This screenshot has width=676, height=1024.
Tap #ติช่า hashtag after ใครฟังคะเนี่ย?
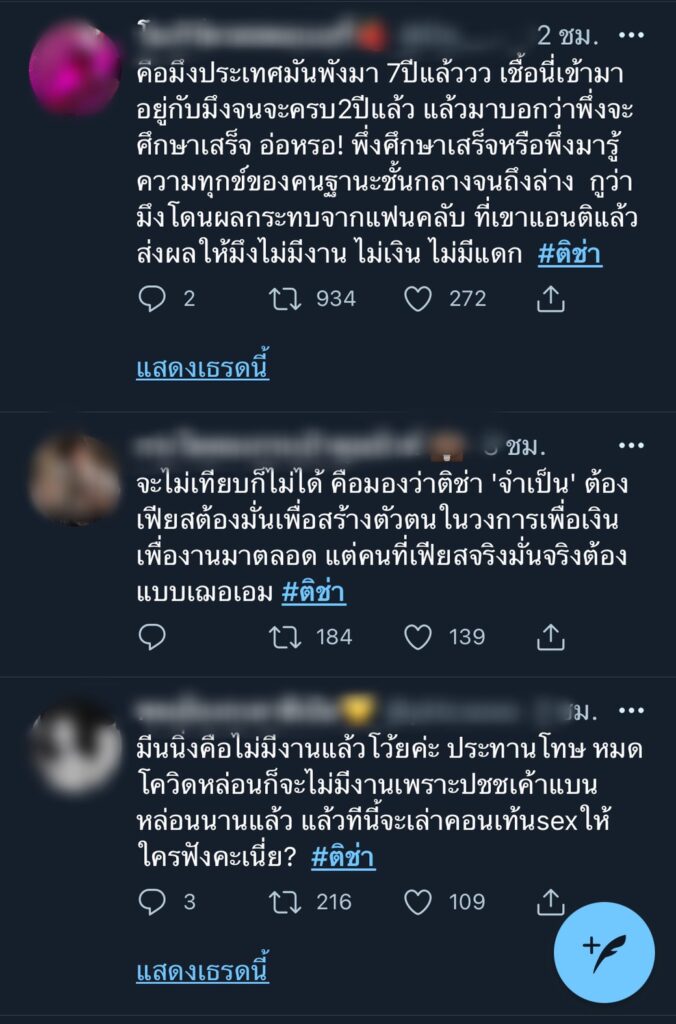pyautogui.click(x=343, y=858)
